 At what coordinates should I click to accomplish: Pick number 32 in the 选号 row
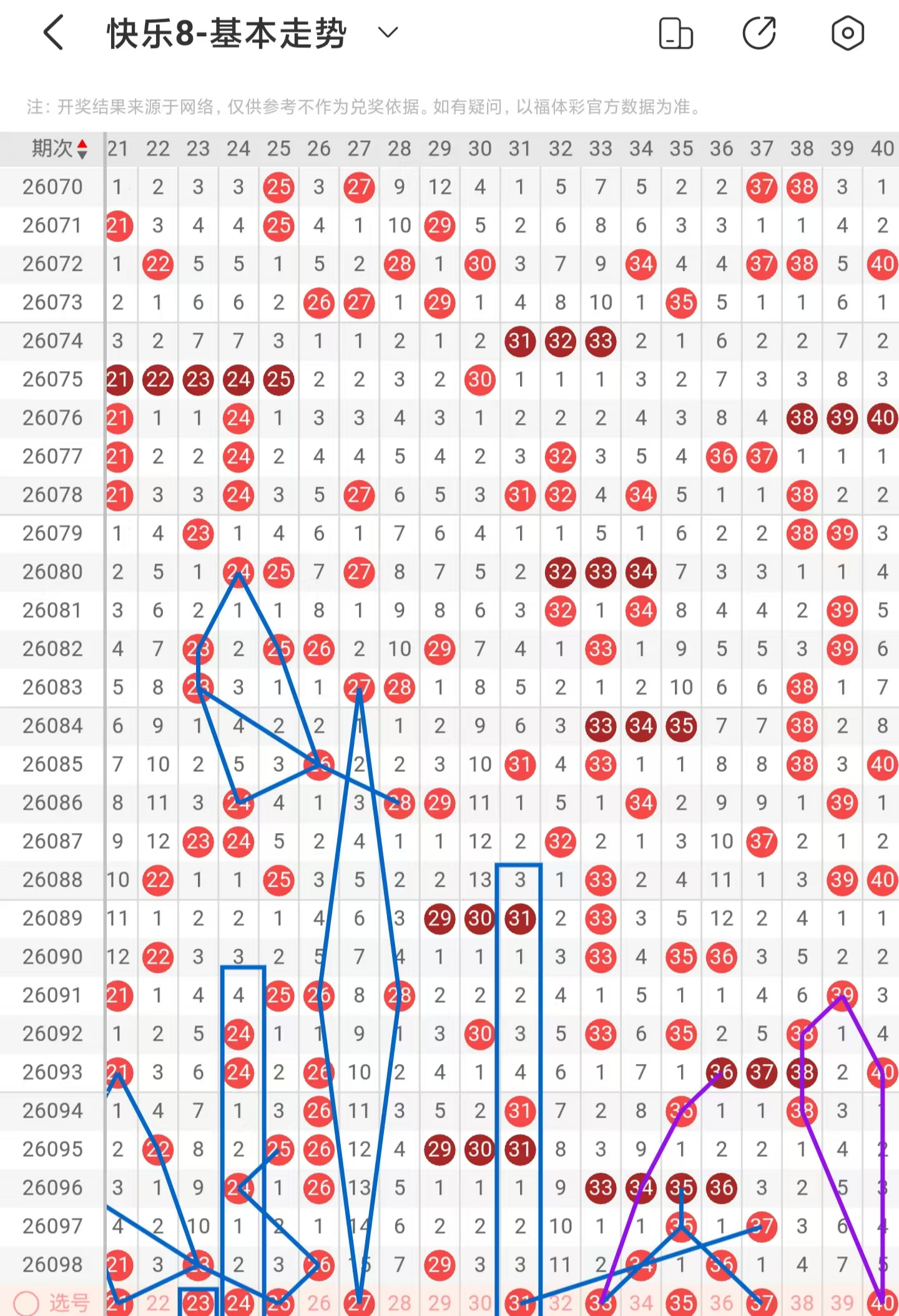tap(560, 1303)
